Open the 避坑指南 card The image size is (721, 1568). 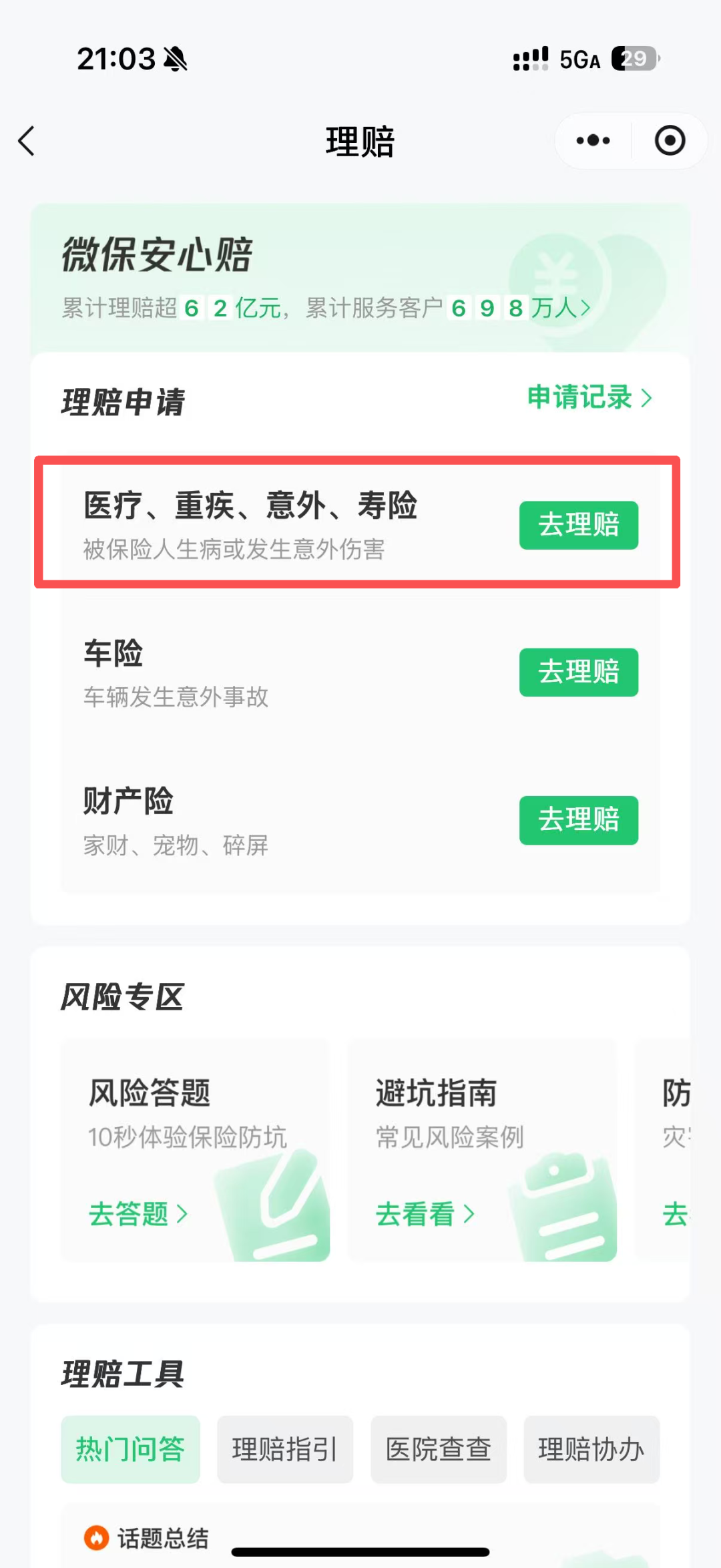click(x=482, y=1150)
